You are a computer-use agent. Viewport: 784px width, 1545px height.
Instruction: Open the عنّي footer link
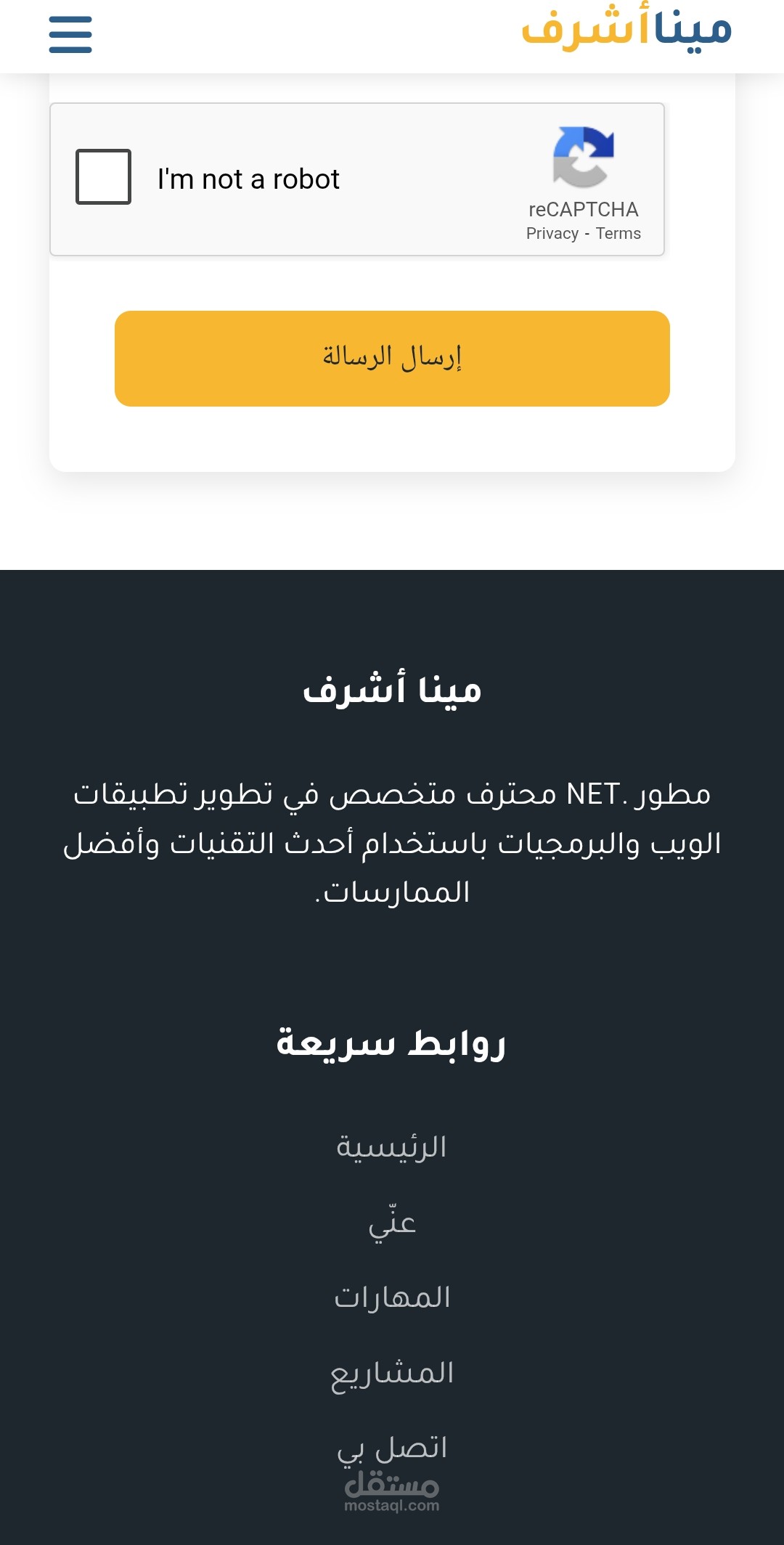click(392, 1223)
